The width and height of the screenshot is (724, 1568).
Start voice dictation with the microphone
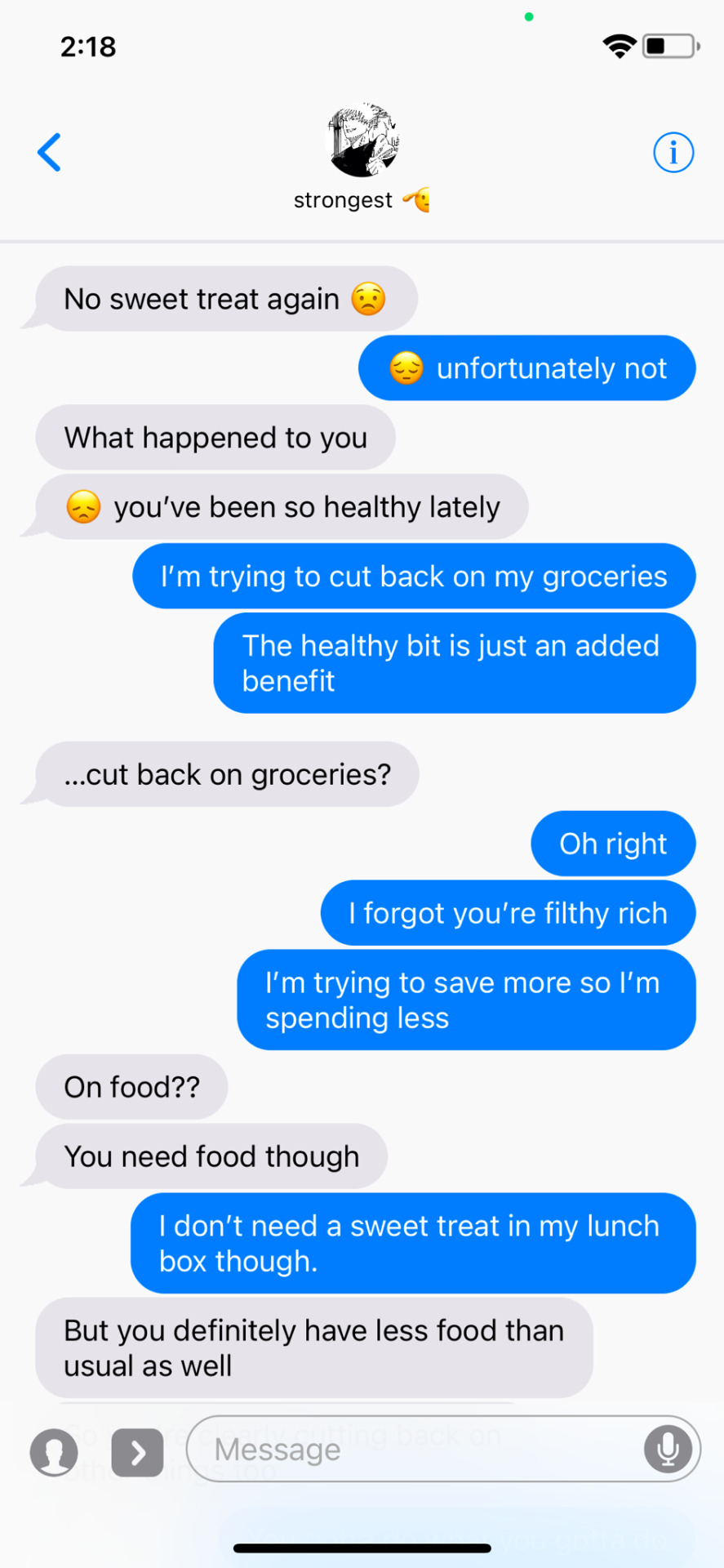(x=668, y=1449)
